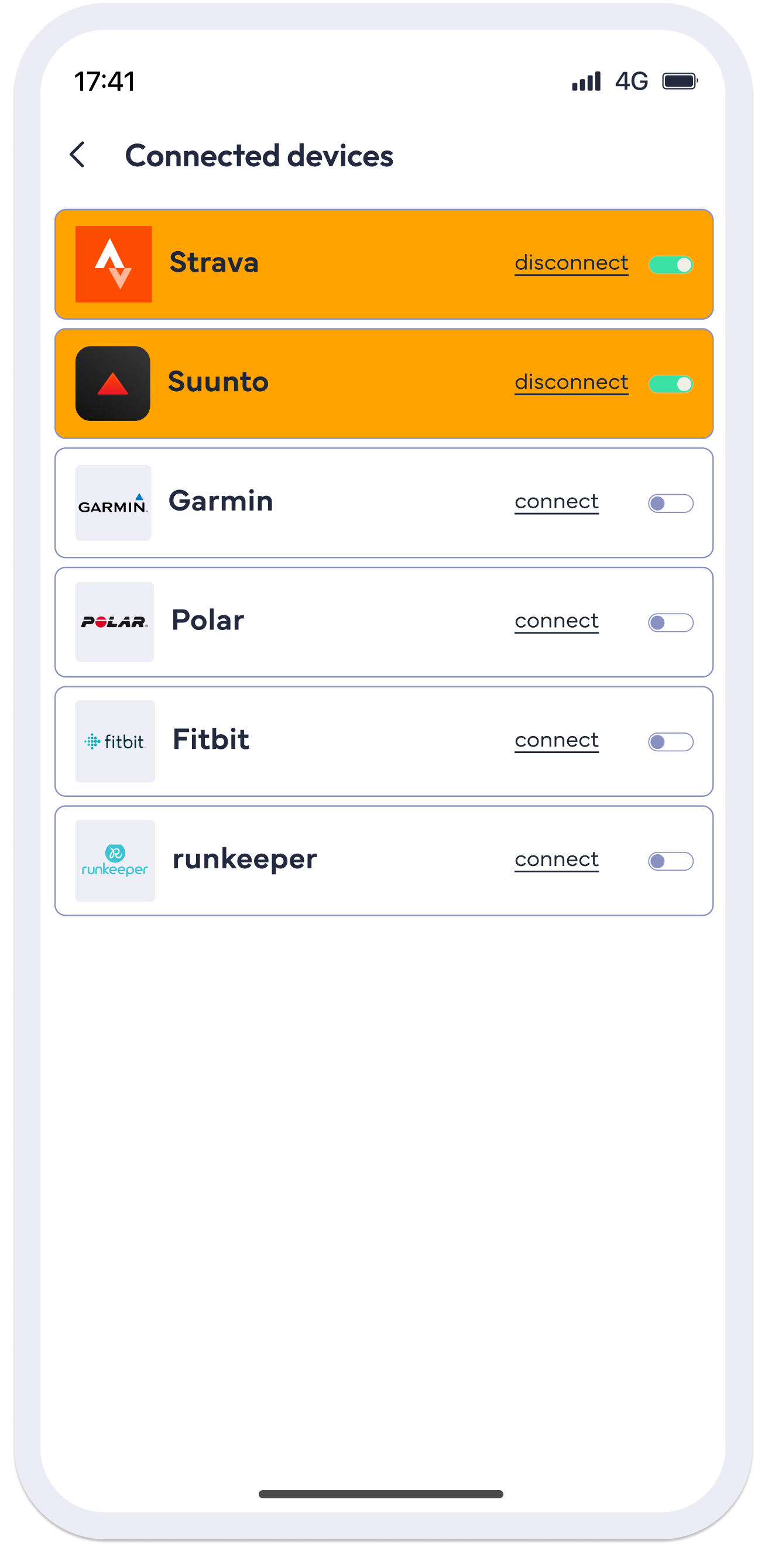Tap the connect link for runkeeper

coord(557,860)
